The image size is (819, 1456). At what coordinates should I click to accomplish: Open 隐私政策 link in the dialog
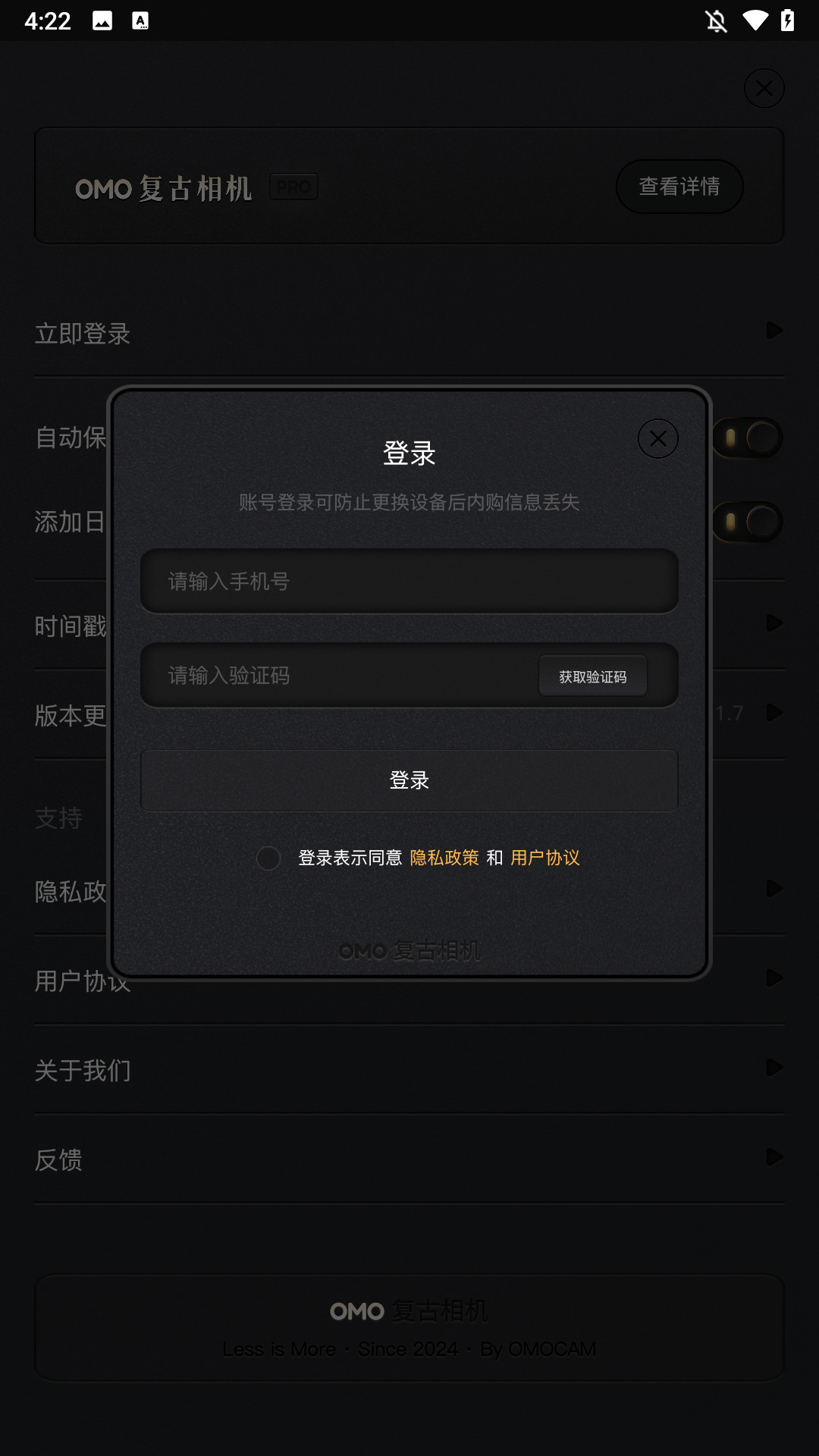(x=444, y=858)
